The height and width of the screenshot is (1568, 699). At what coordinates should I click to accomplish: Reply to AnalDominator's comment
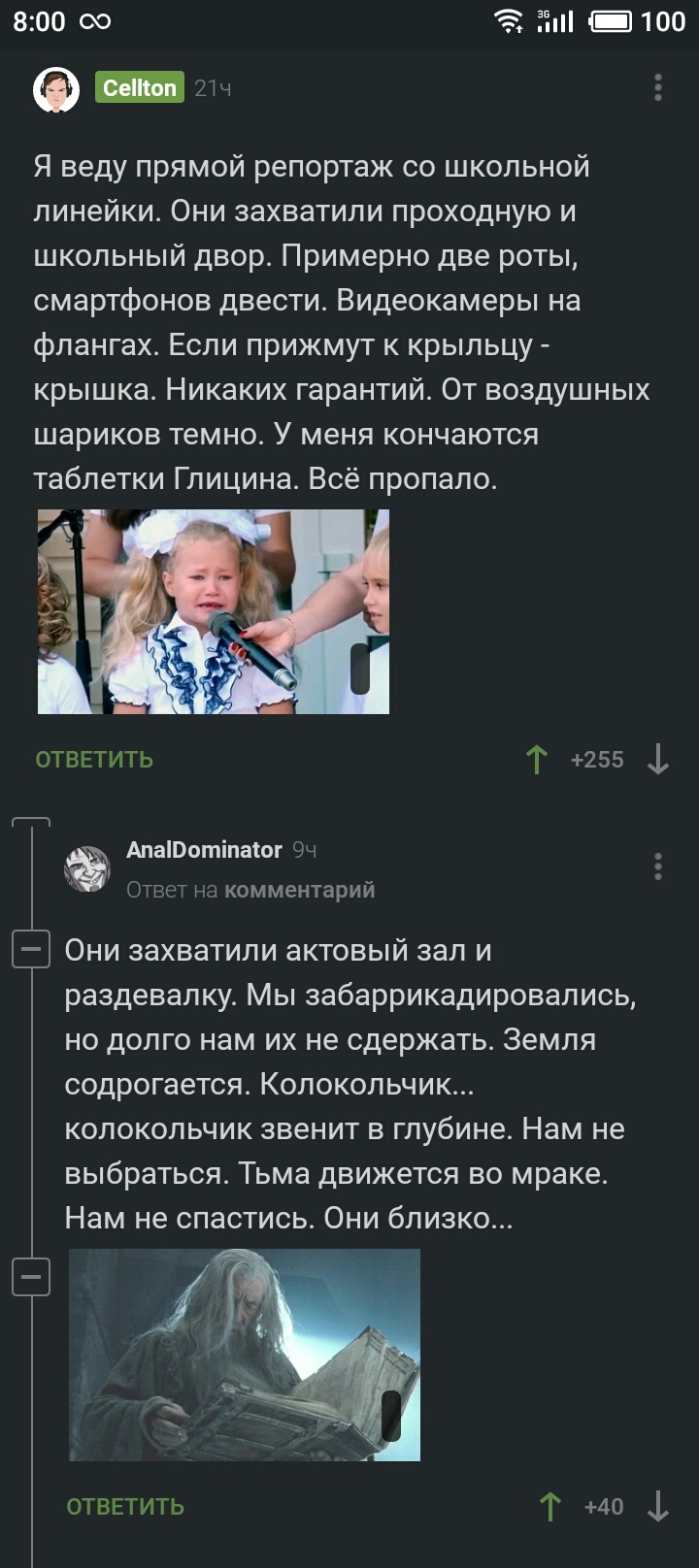point(125,1507)
